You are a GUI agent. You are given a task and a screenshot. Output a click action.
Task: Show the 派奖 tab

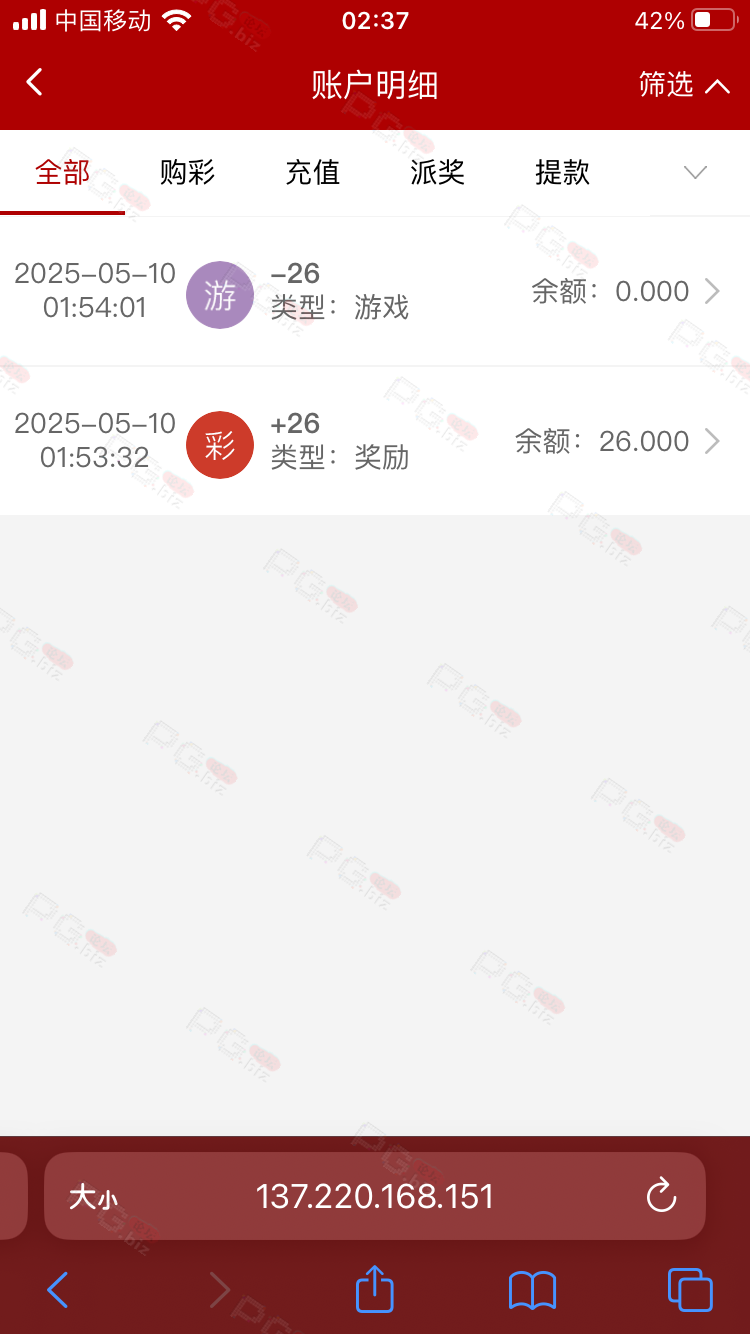[437, 173]
